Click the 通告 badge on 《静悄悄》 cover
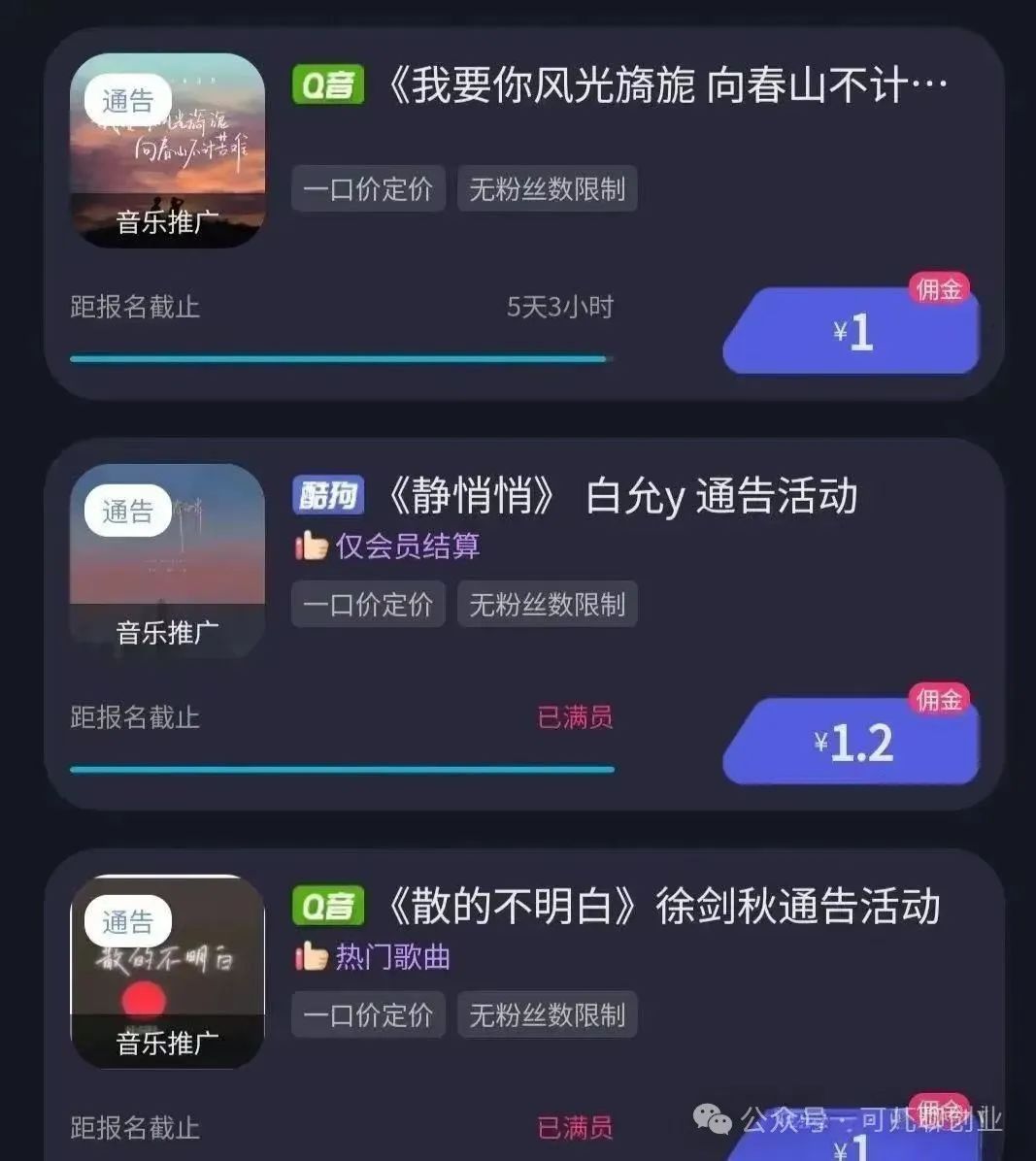Image resolution: width=1036 pixels, height=1161 pixels. 127,511
